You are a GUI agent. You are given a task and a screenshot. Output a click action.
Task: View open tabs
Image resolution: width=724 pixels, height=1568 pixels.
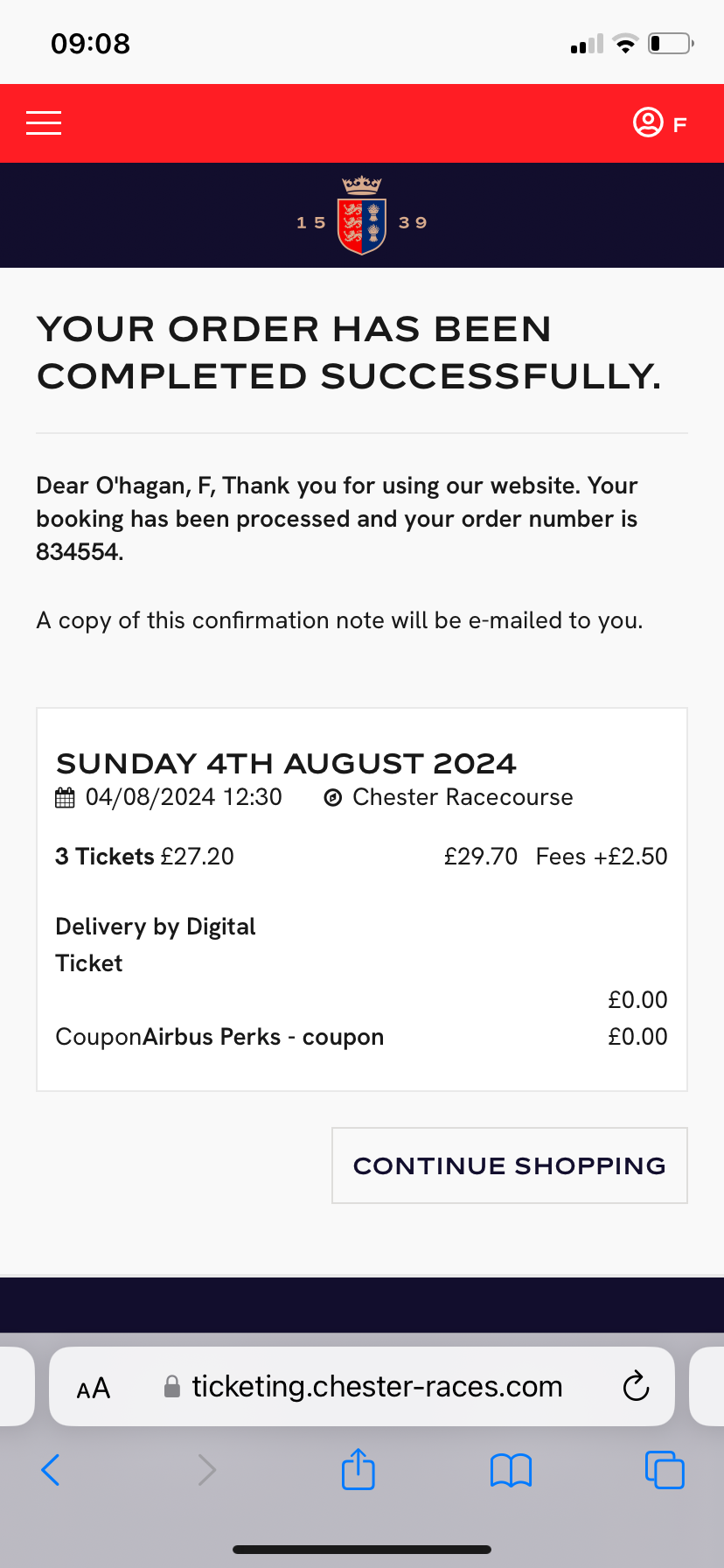pyautogui.click(x=665, y=1470)
